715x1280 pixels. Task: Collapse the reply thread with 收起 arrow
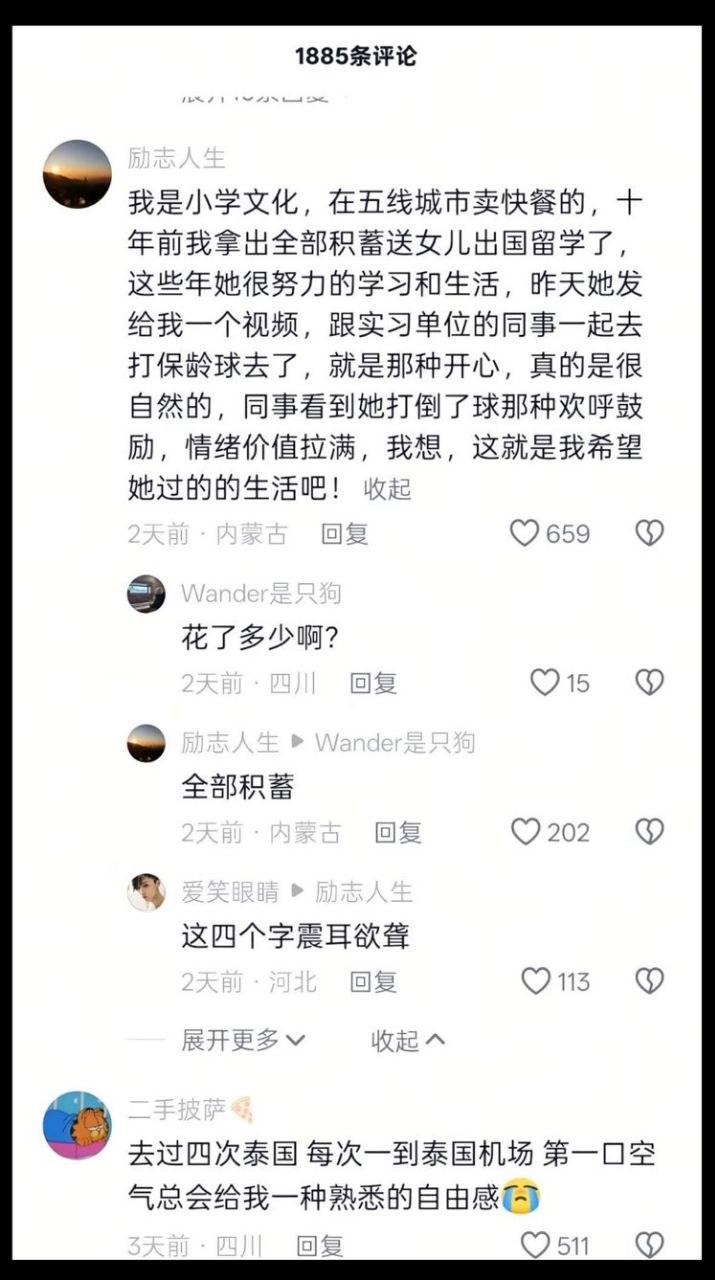(x=408, y=1040)
